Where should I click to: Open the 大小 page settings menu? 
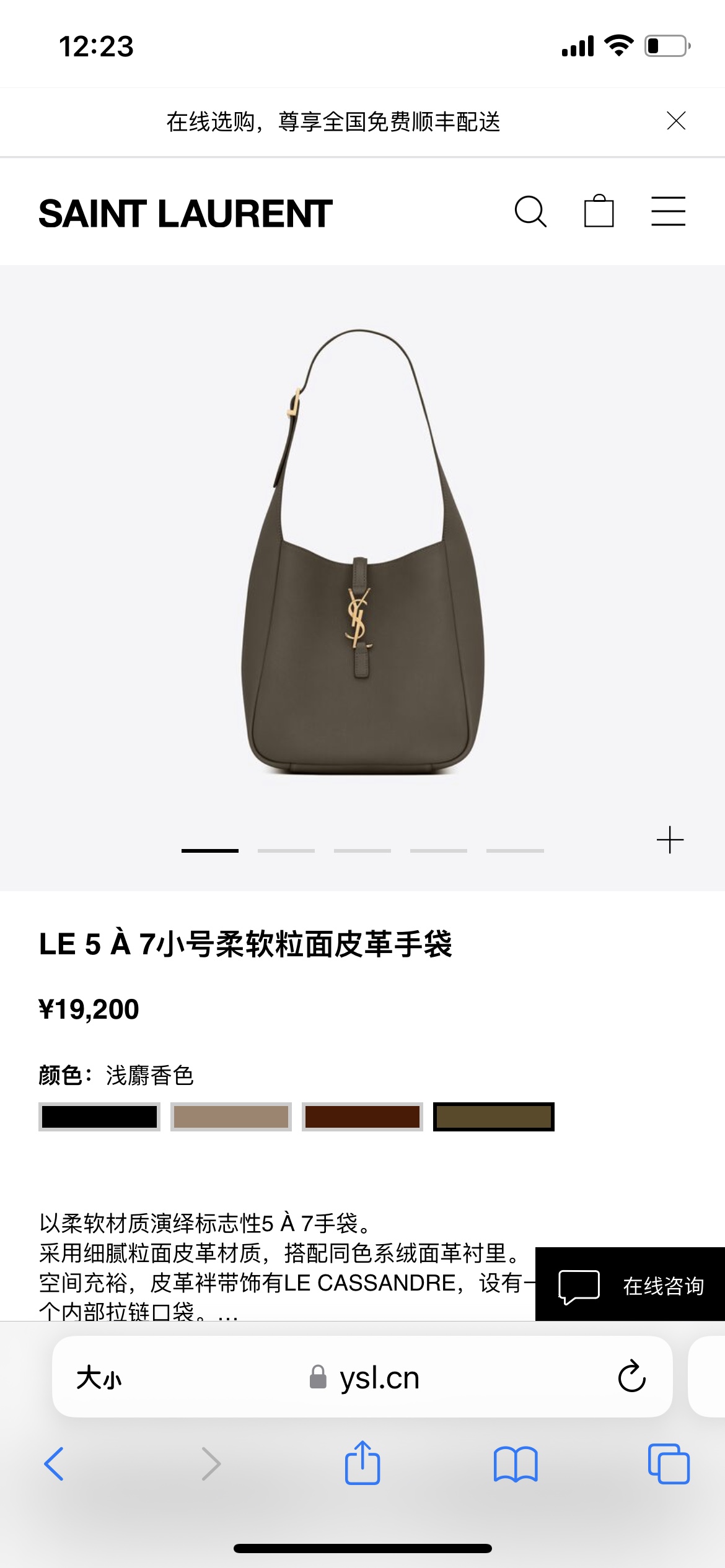[x=99, y=1378]
